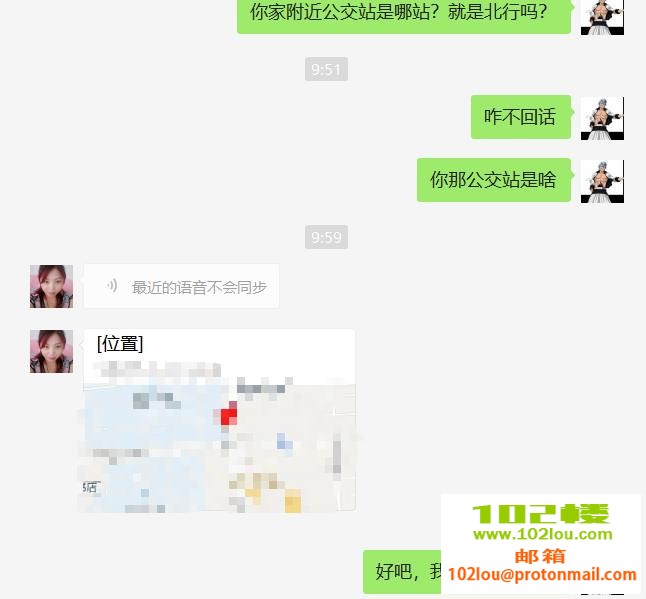Open the shared [位置] location card
The width and height of the screenshot is (646, 599).
(x=218, y=420)
